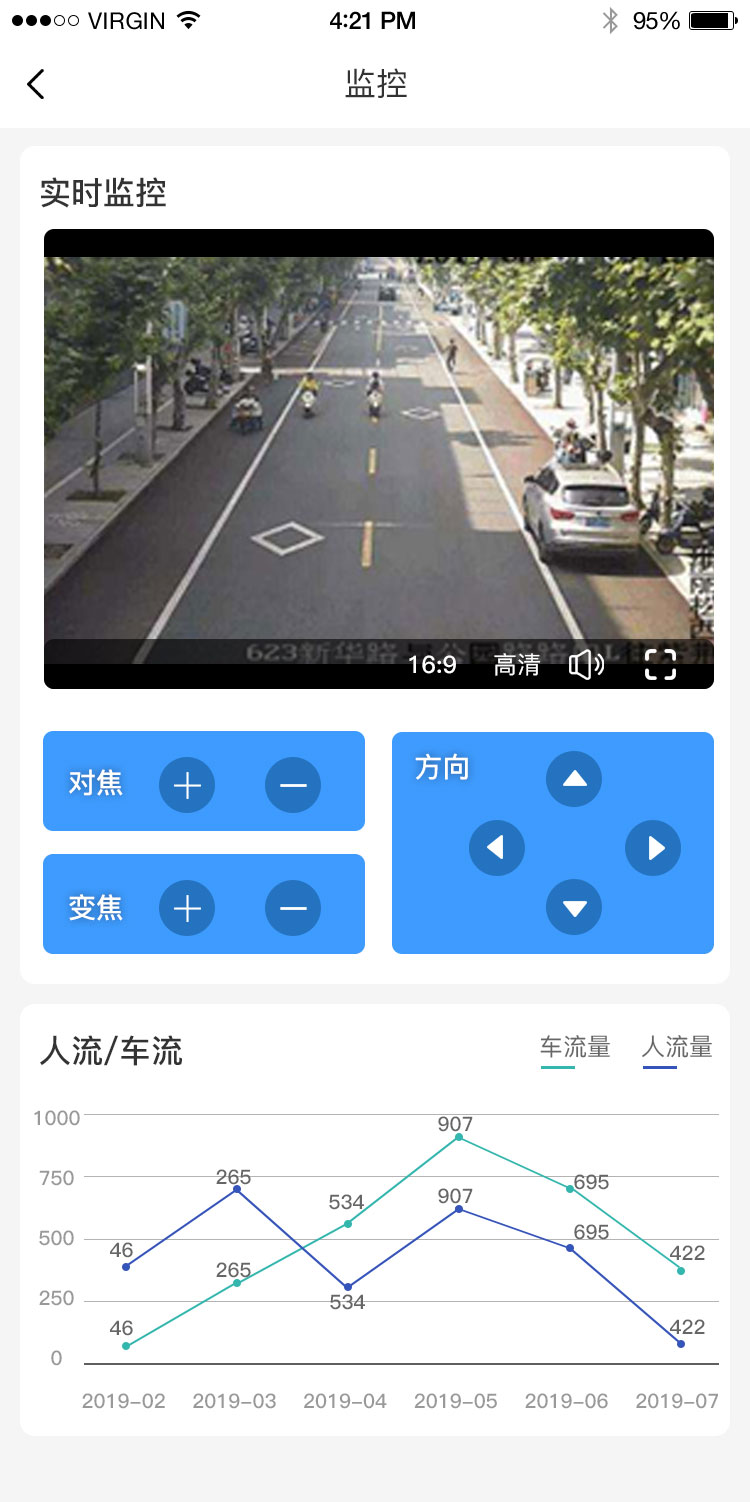Pan the camera left with 方向 arrow

[497, 848]
